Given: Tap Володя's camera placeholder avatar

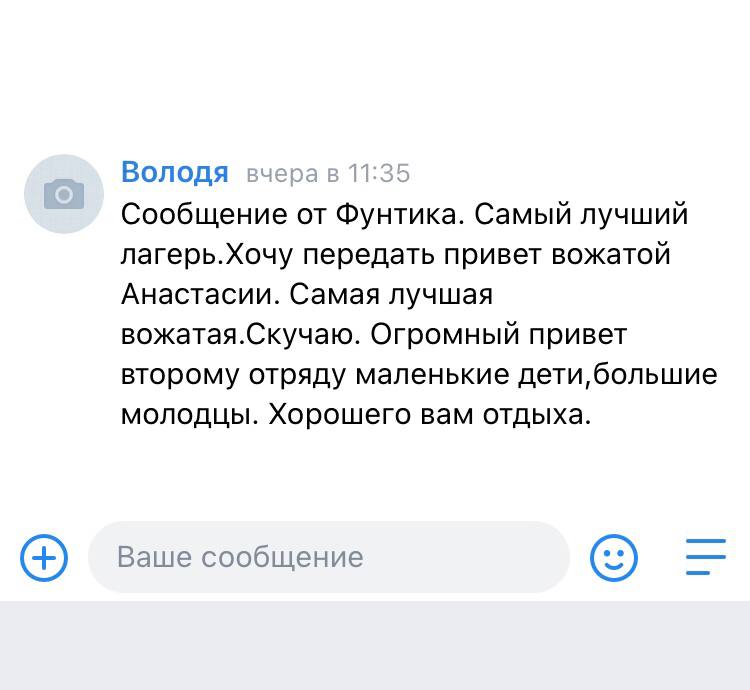Looking at the screenshot, I should coord(64,194).
